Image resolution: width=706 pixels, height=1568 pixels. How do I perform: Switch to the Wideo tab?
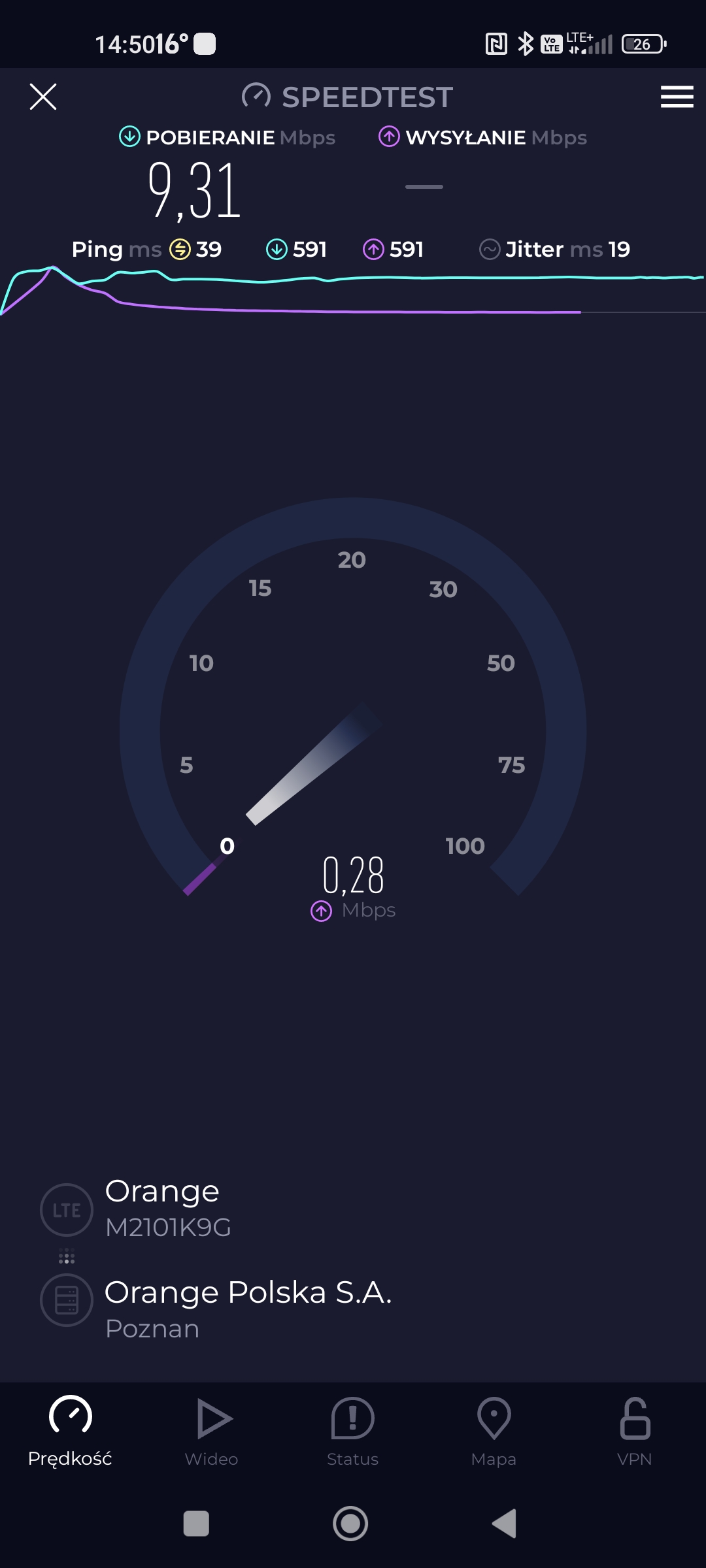[x=212, y=1431]
